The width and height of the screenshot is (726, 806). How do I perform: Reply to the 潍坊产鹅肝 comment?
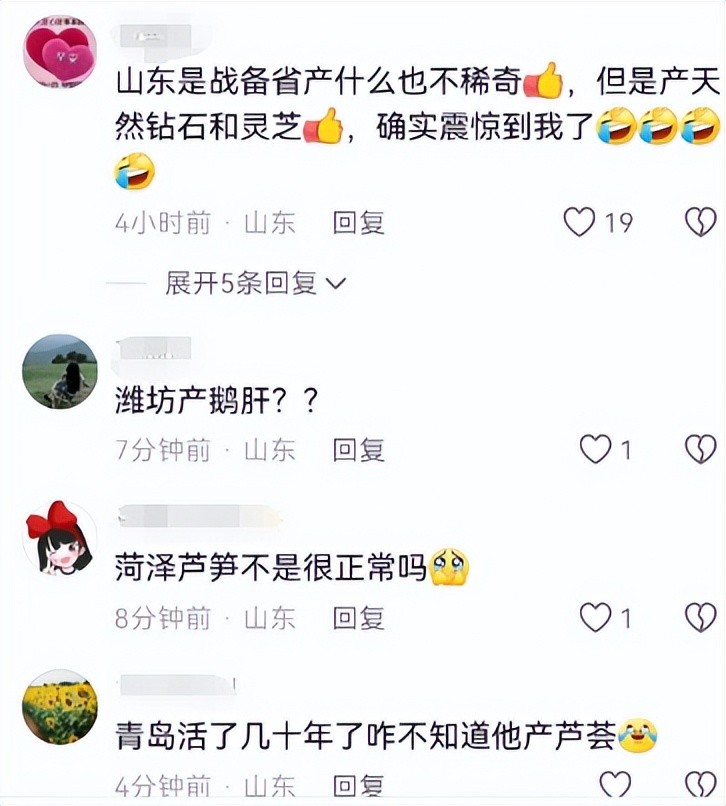359,450
